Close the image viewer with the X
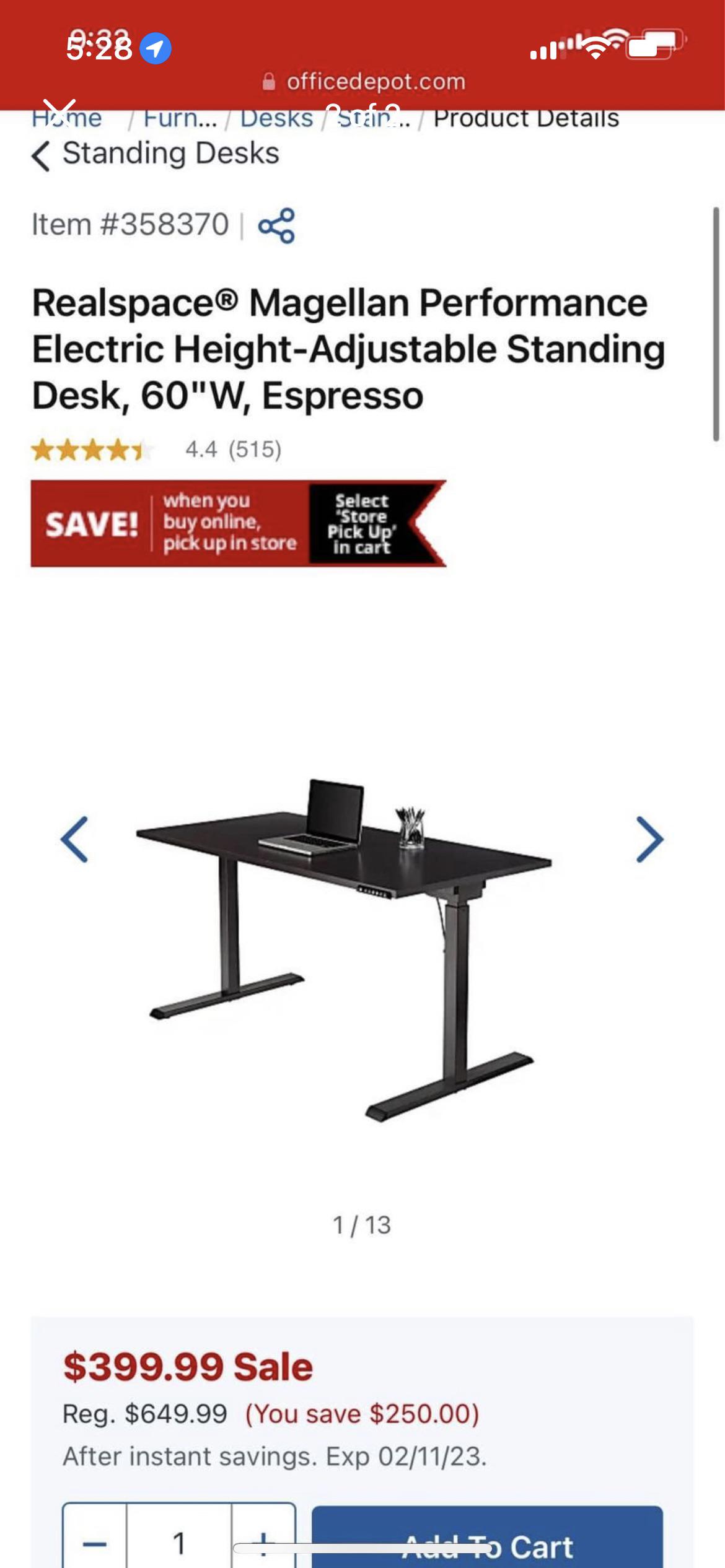Screen dimensions: 725x1568 pyautogui.click(x=60, y=113)
